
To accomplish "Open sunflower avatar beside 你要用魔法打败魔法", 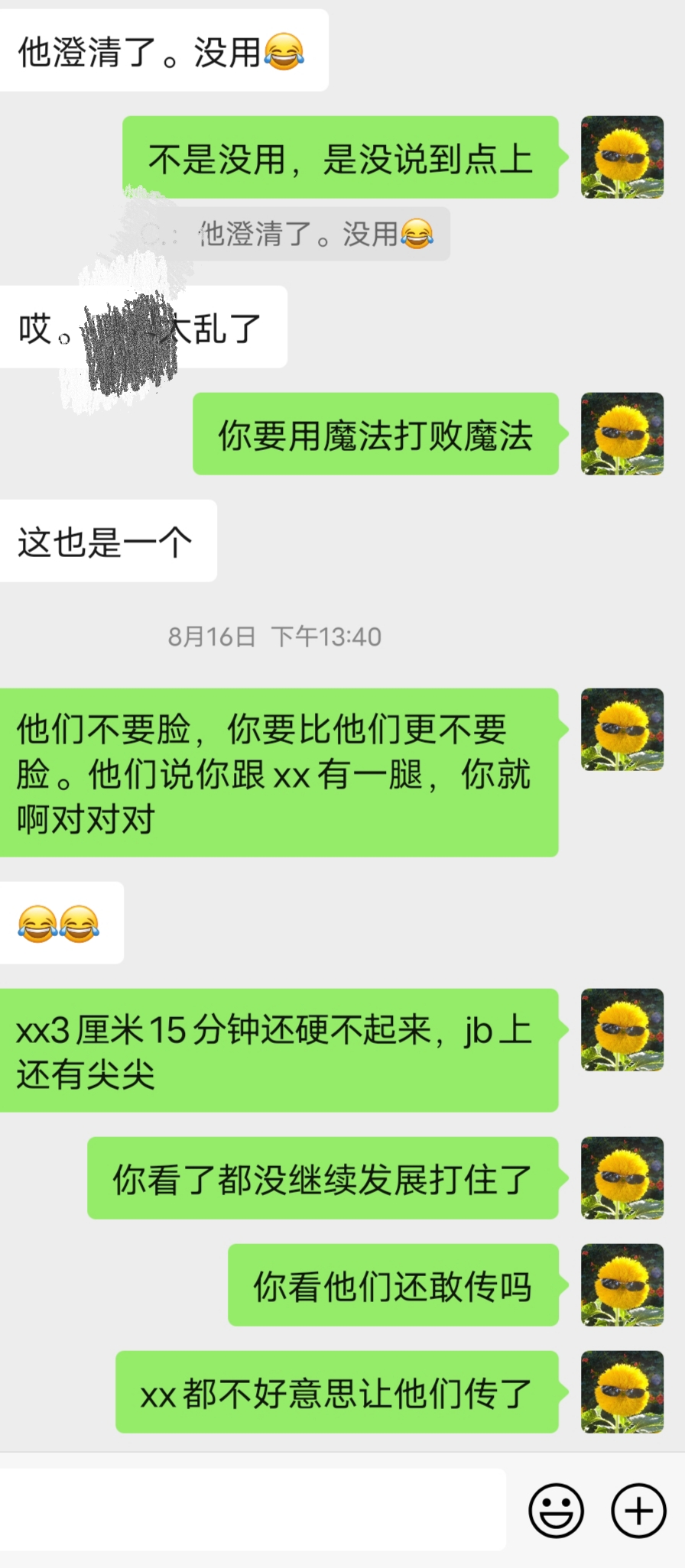I will [622, 433].
